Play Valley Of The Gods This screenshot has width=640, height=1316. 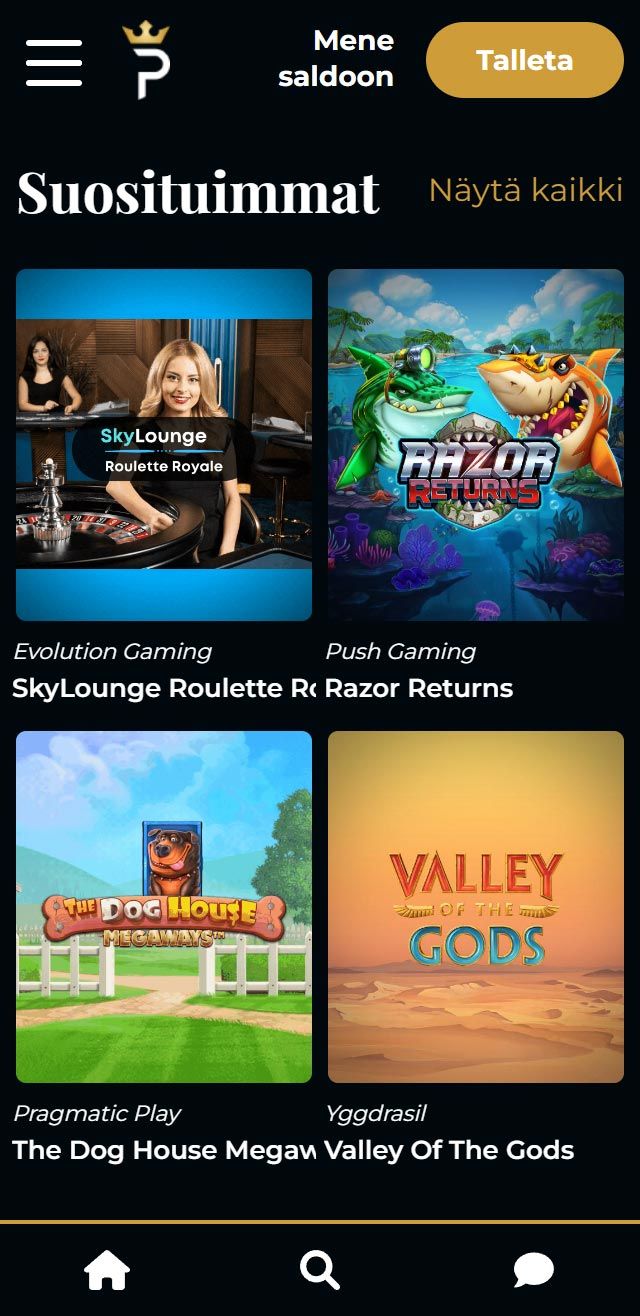coord(476,906)
